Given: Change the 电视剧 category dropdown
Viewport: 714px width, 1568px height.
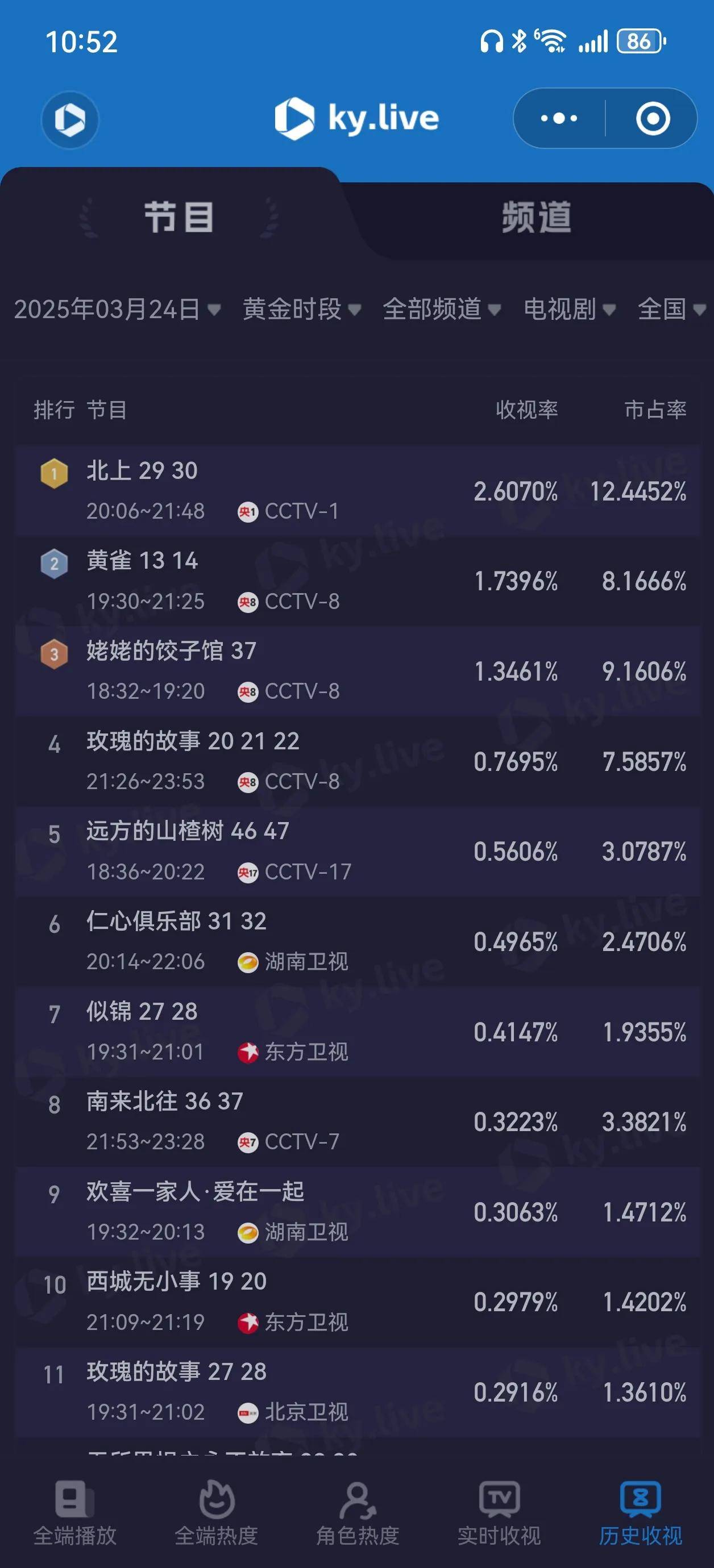Looking at the screenshot, I should pos(570,309).
